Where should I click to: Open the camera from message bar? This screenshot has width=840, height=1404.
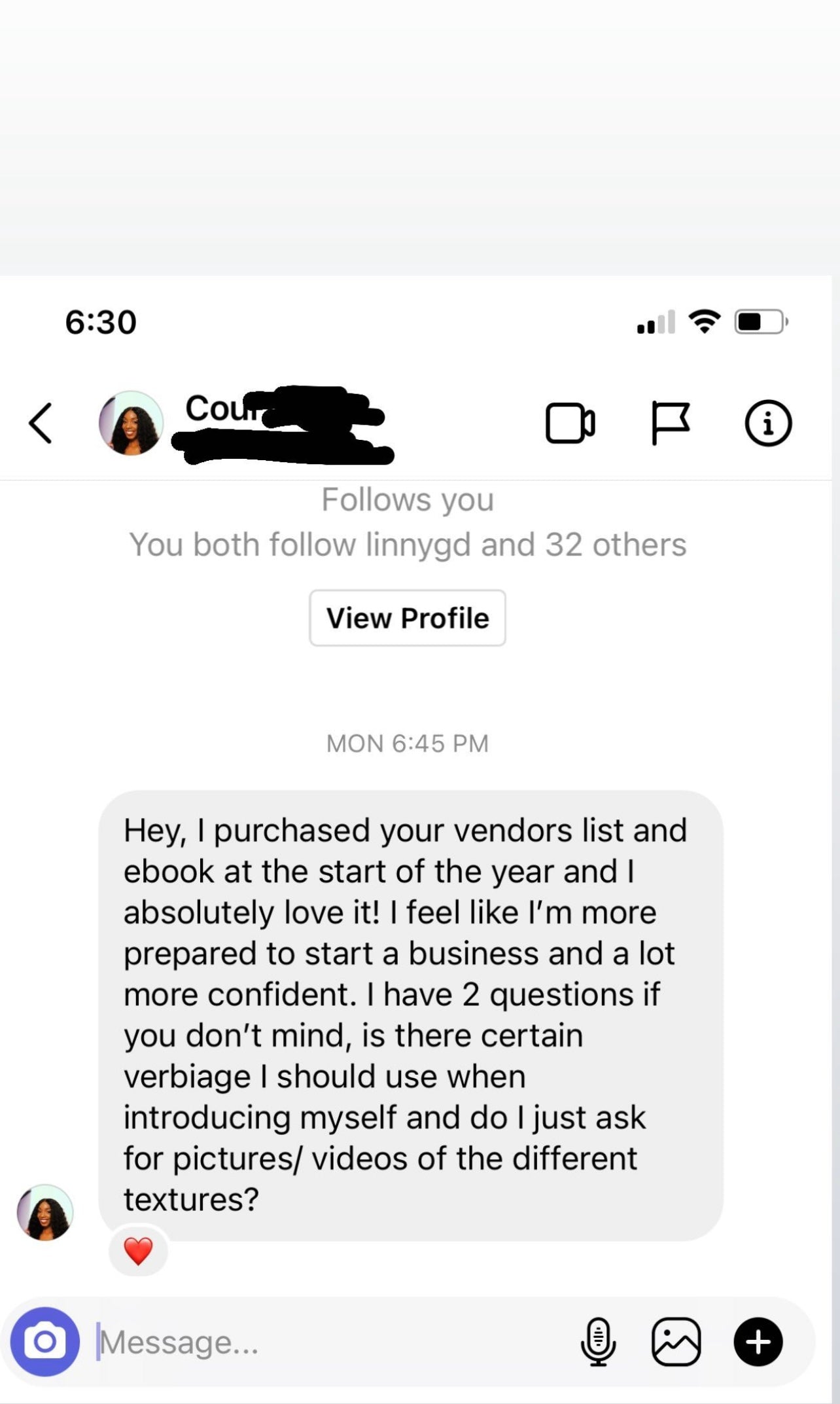click(x=44, y=1341)
